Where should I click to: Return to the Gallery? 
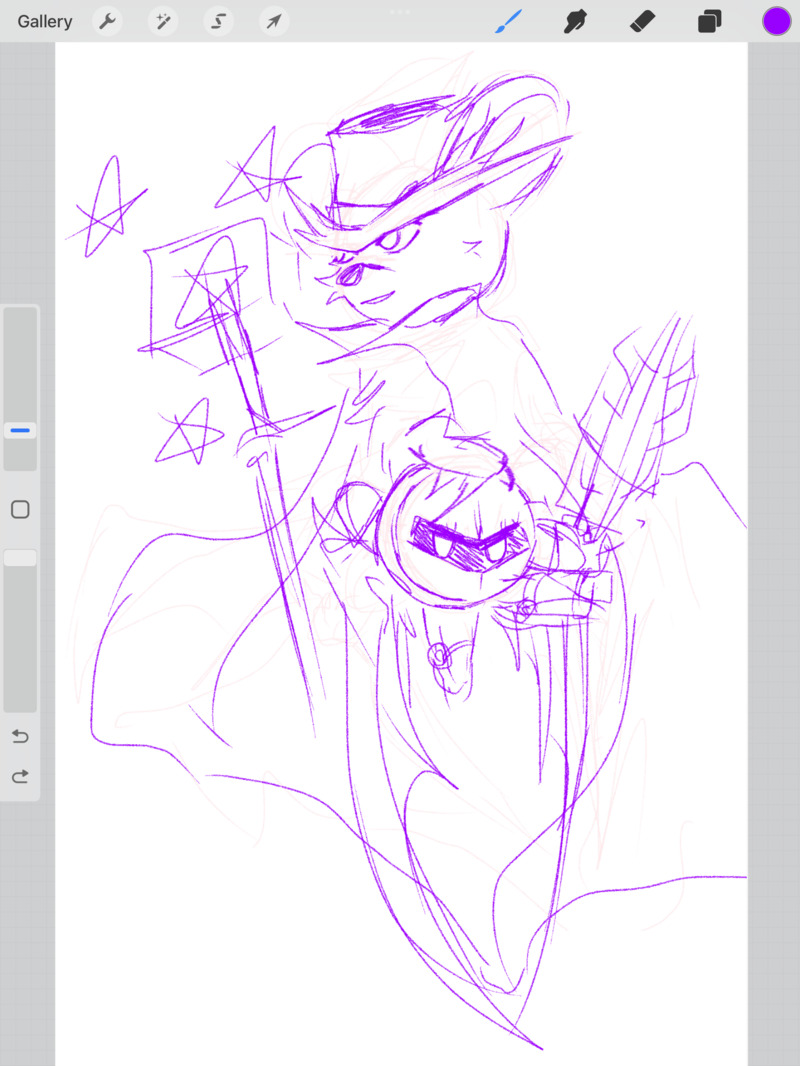pos(45,21)
